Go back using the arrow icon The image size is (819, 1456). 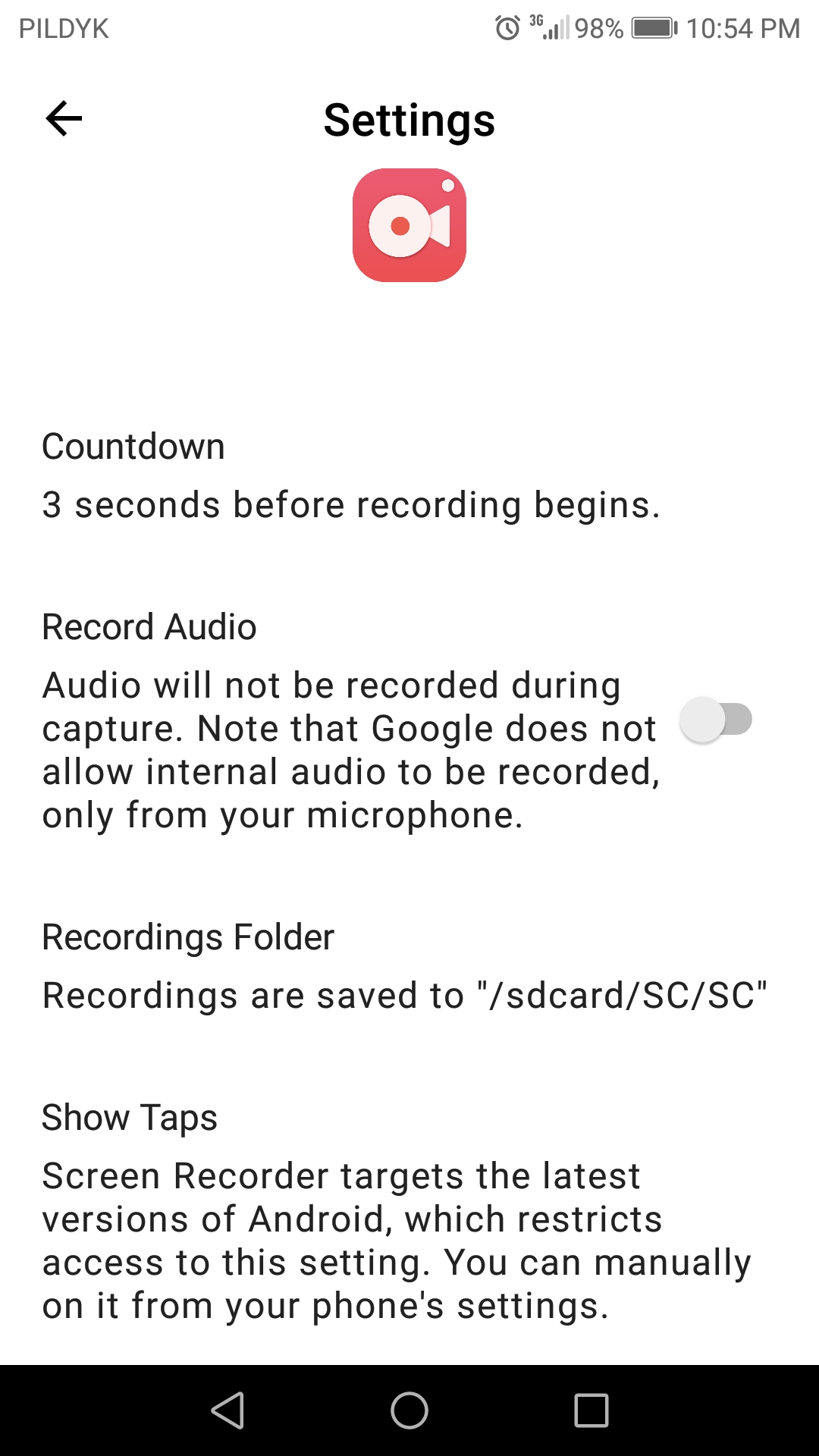[64, 119]
